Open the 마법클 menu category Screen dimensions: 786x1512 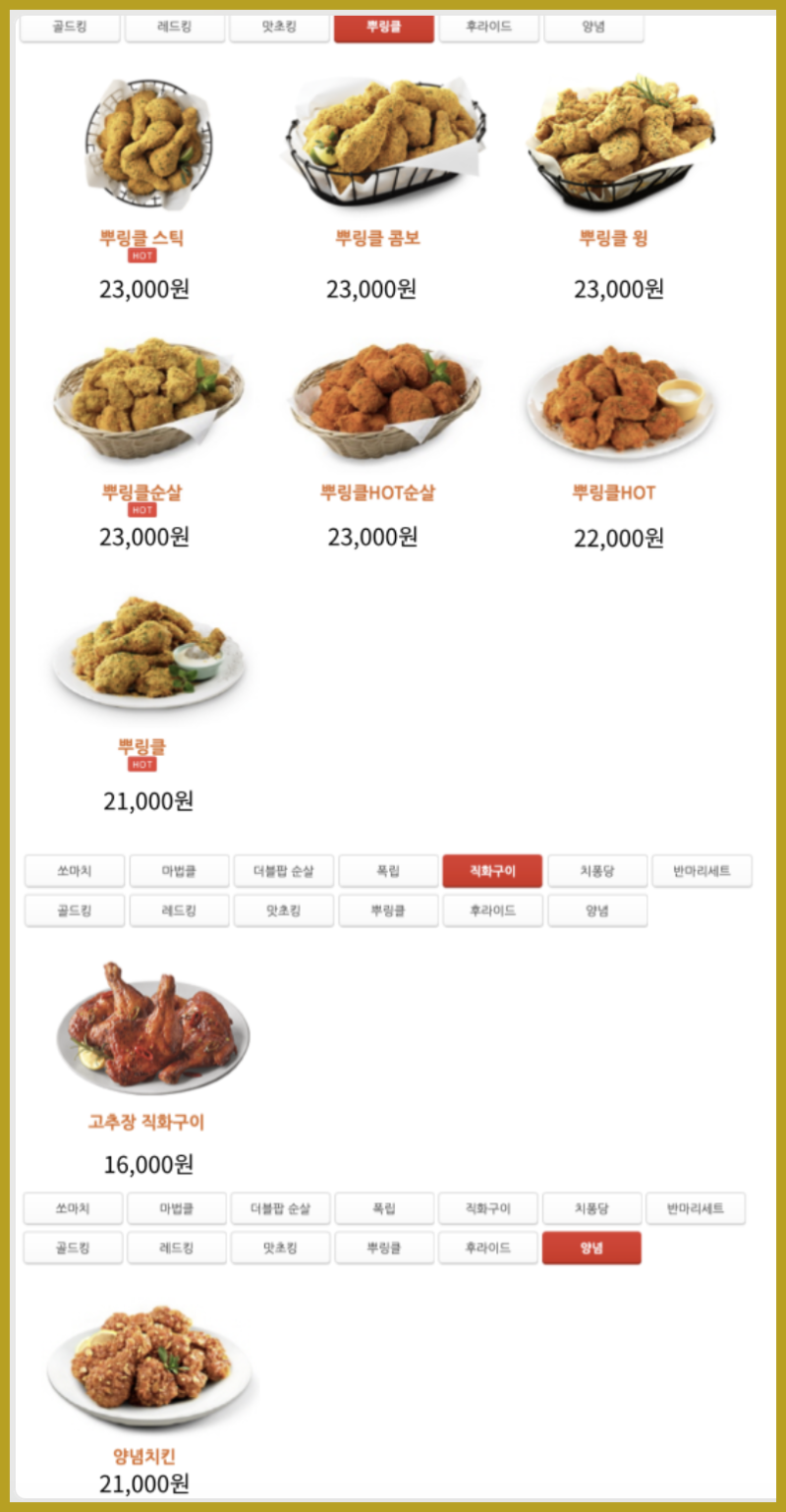[178, 870]
